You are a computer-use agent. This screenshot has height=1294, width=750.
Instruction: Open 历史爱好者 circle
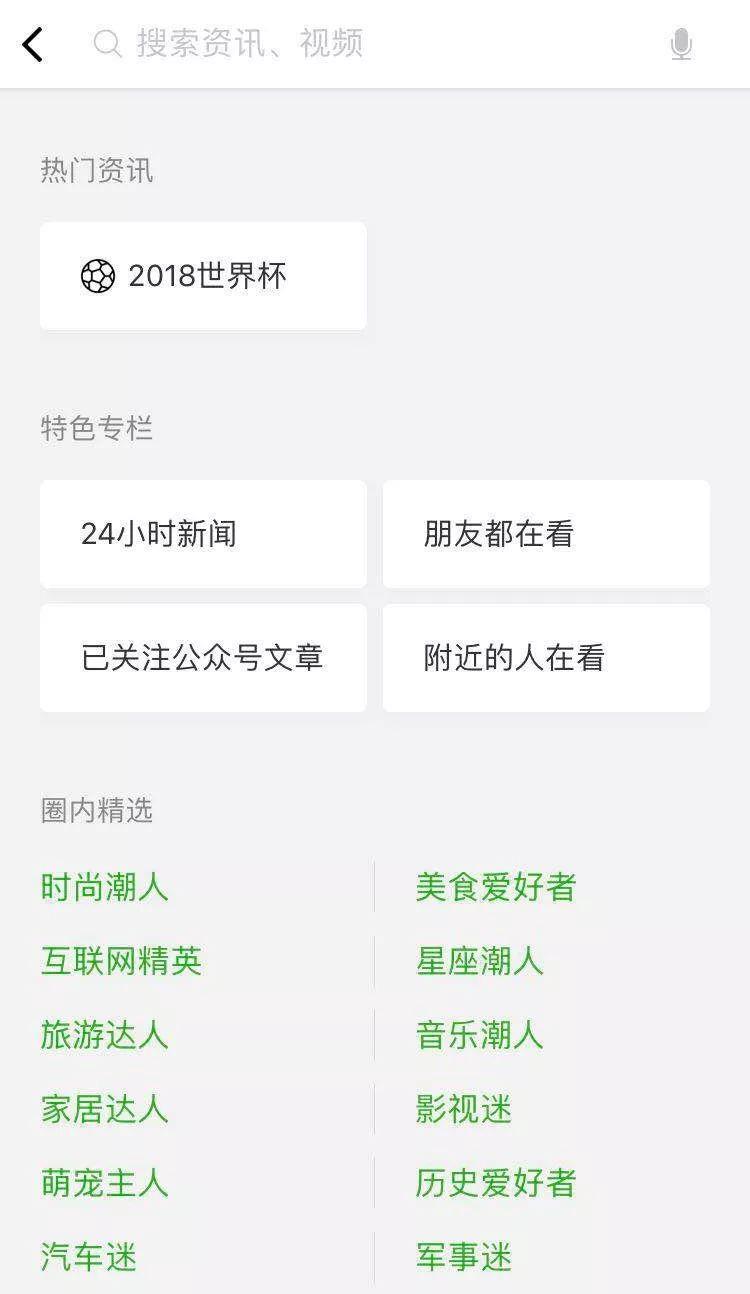coord(496,1183)
